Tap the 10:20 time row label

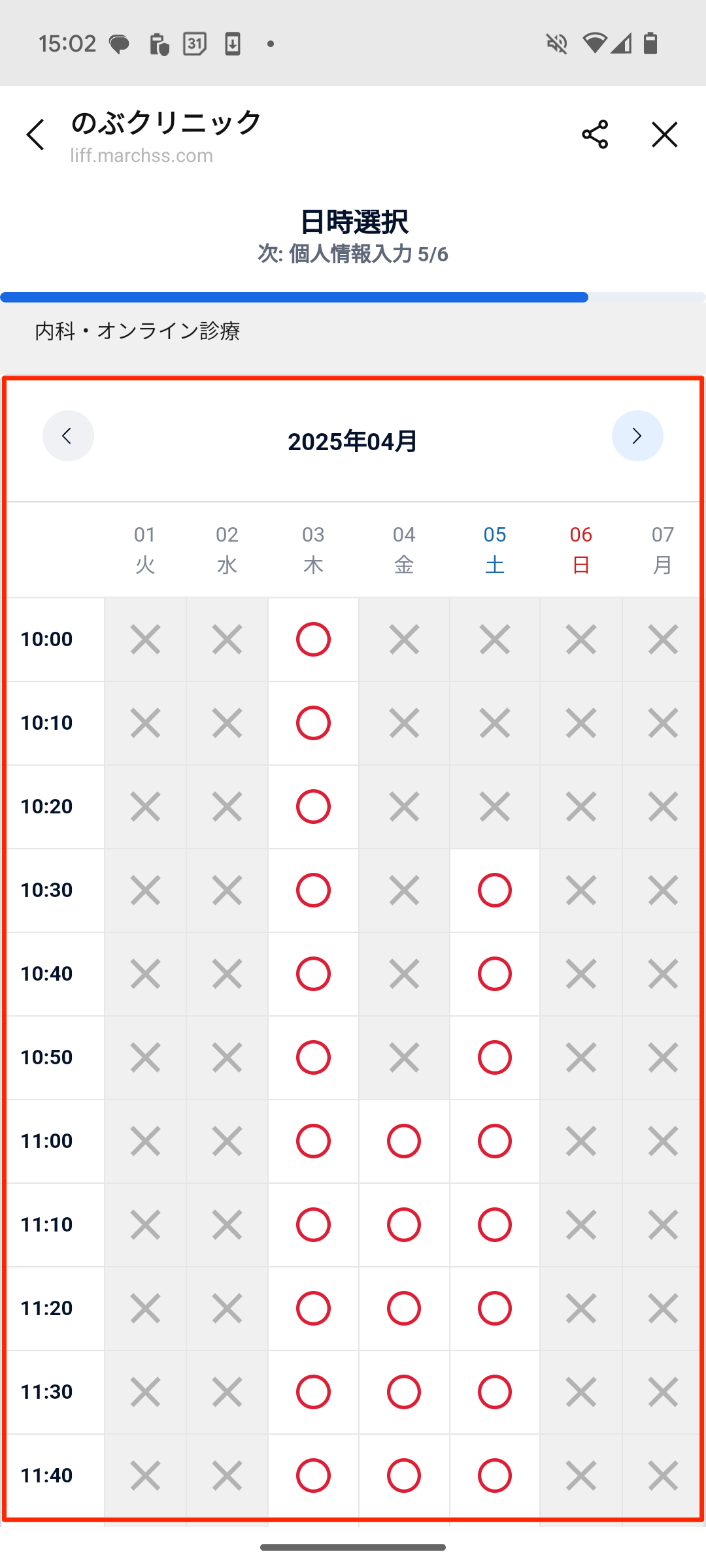coord(46,806)
